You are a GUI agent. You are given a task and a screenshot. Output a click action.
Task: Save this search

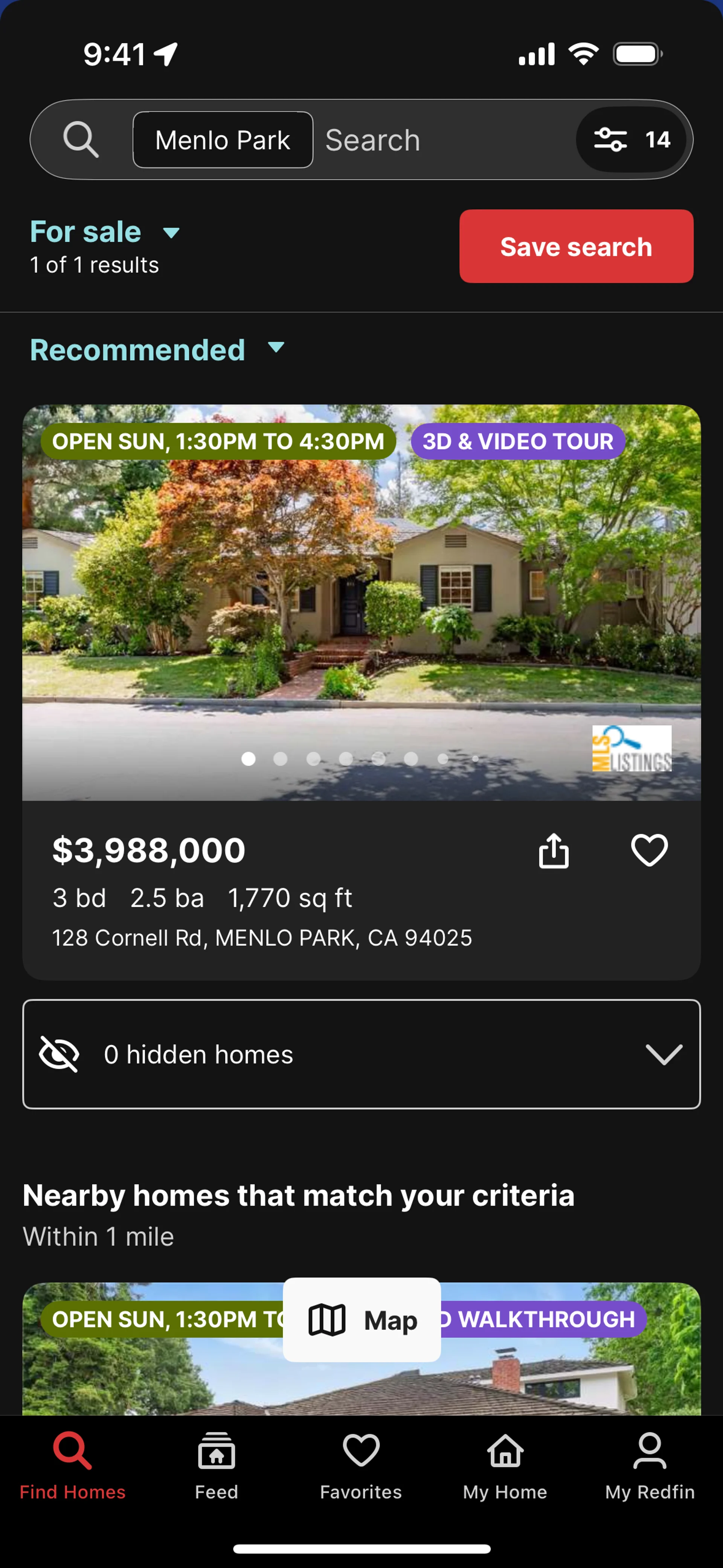(x=576, y=246)
